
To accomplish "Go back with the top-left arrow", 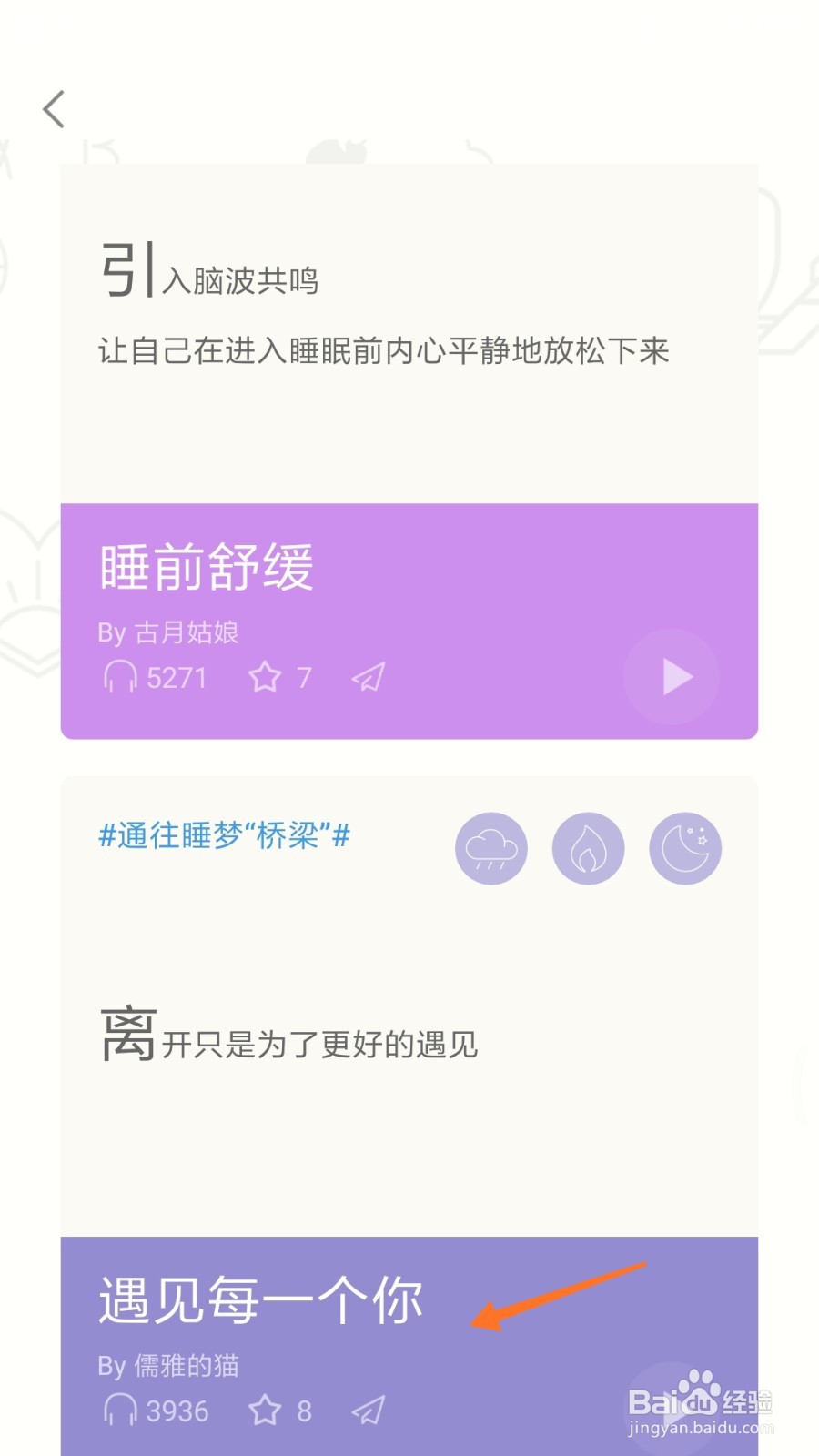I will coord(53,108).
